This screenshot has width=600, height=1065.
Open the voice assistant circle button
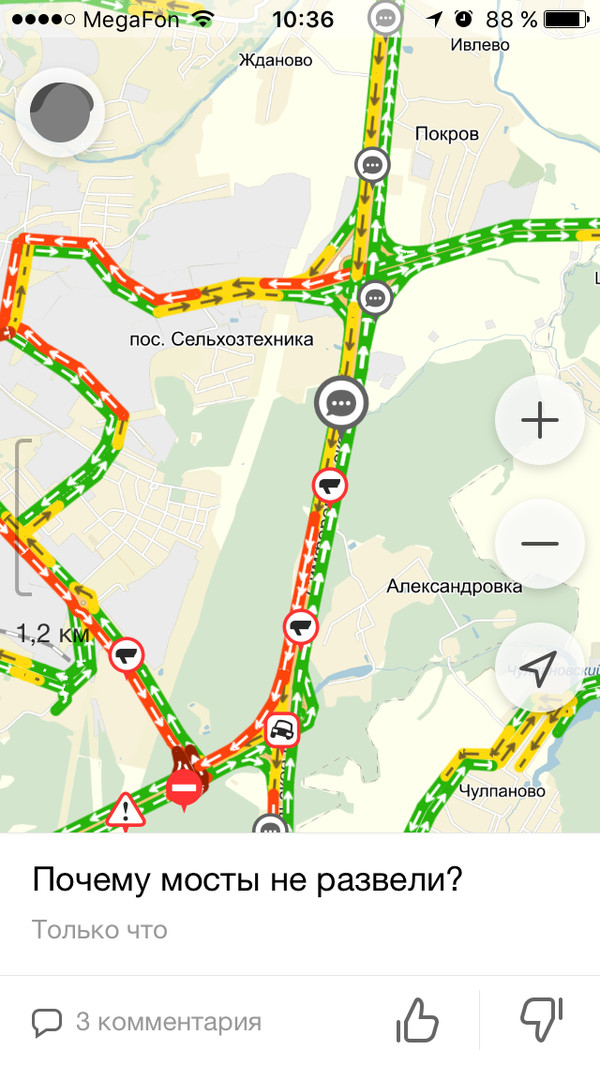tap(60, 113)
